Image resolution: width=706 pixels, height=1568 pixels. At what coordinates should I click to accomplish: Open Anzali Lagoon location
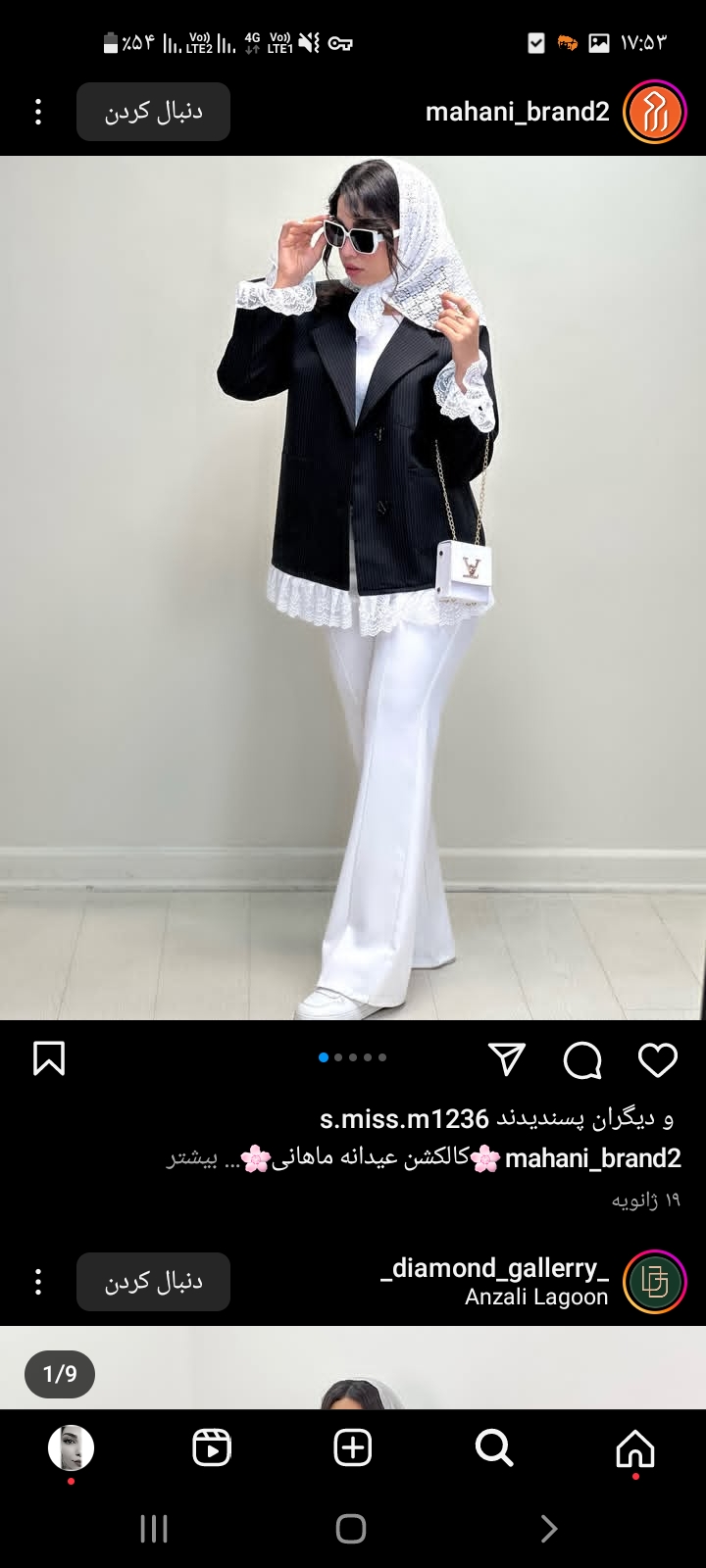[536, 1297]
